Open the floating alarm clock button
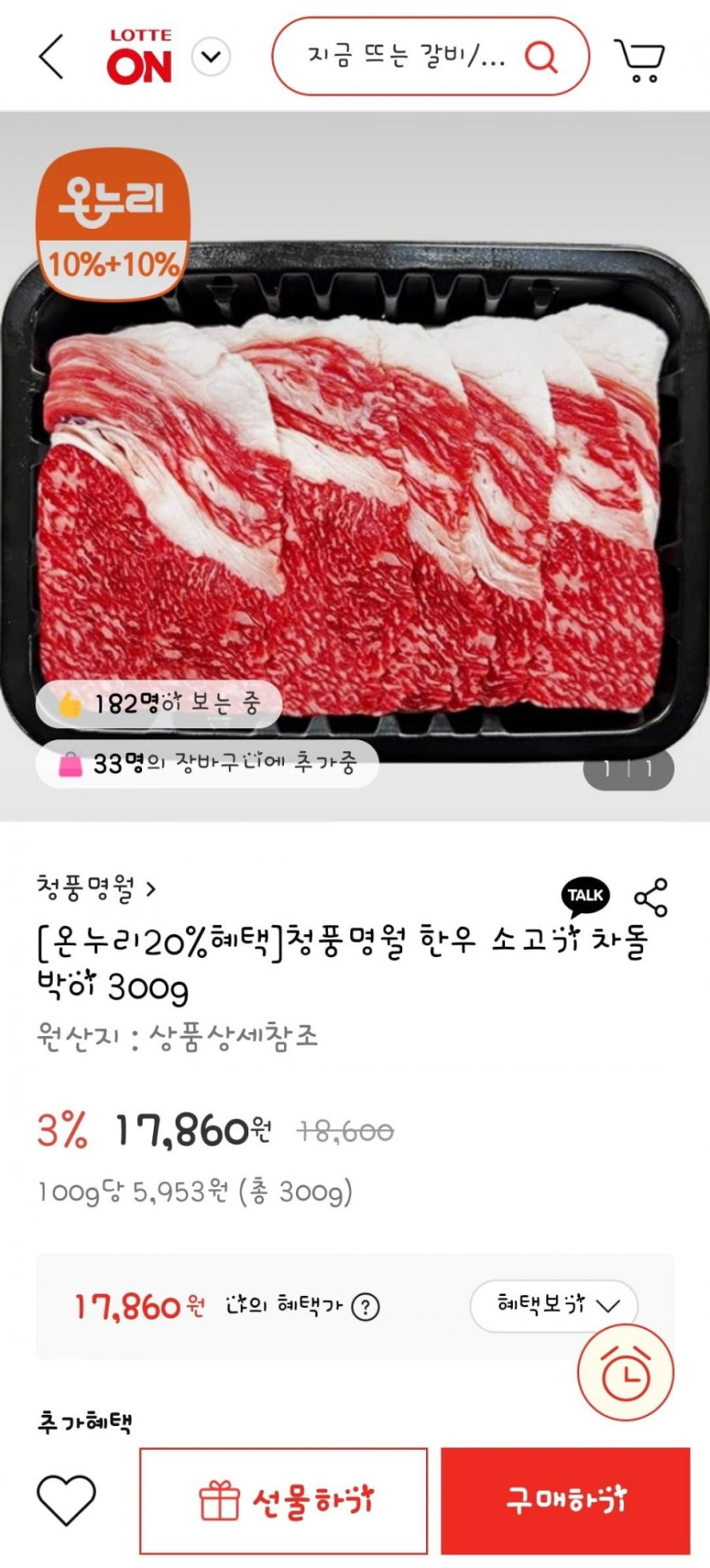 point(626,1372)
